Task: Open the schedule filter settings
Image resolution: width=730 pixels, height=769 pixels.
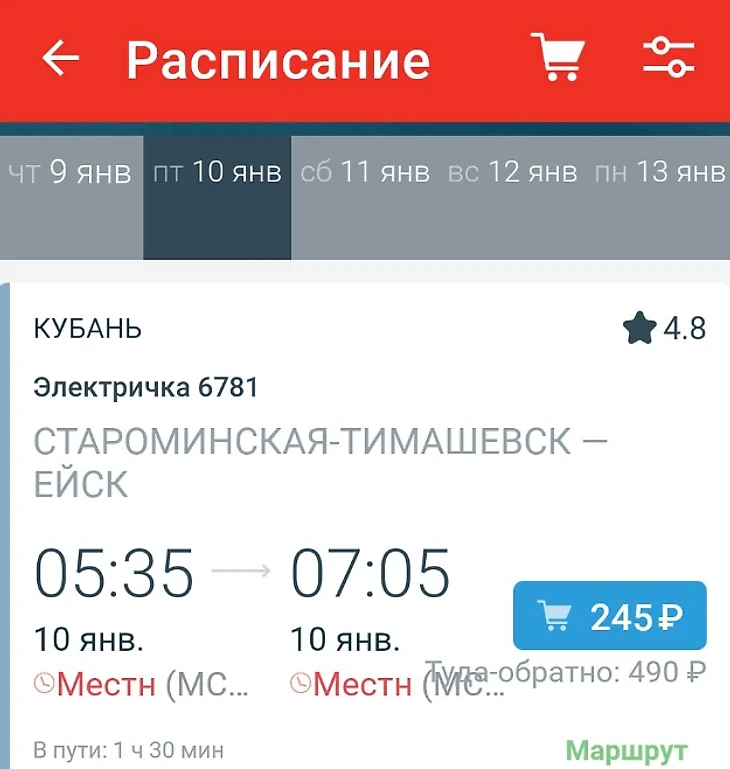Action: point(668,58)
